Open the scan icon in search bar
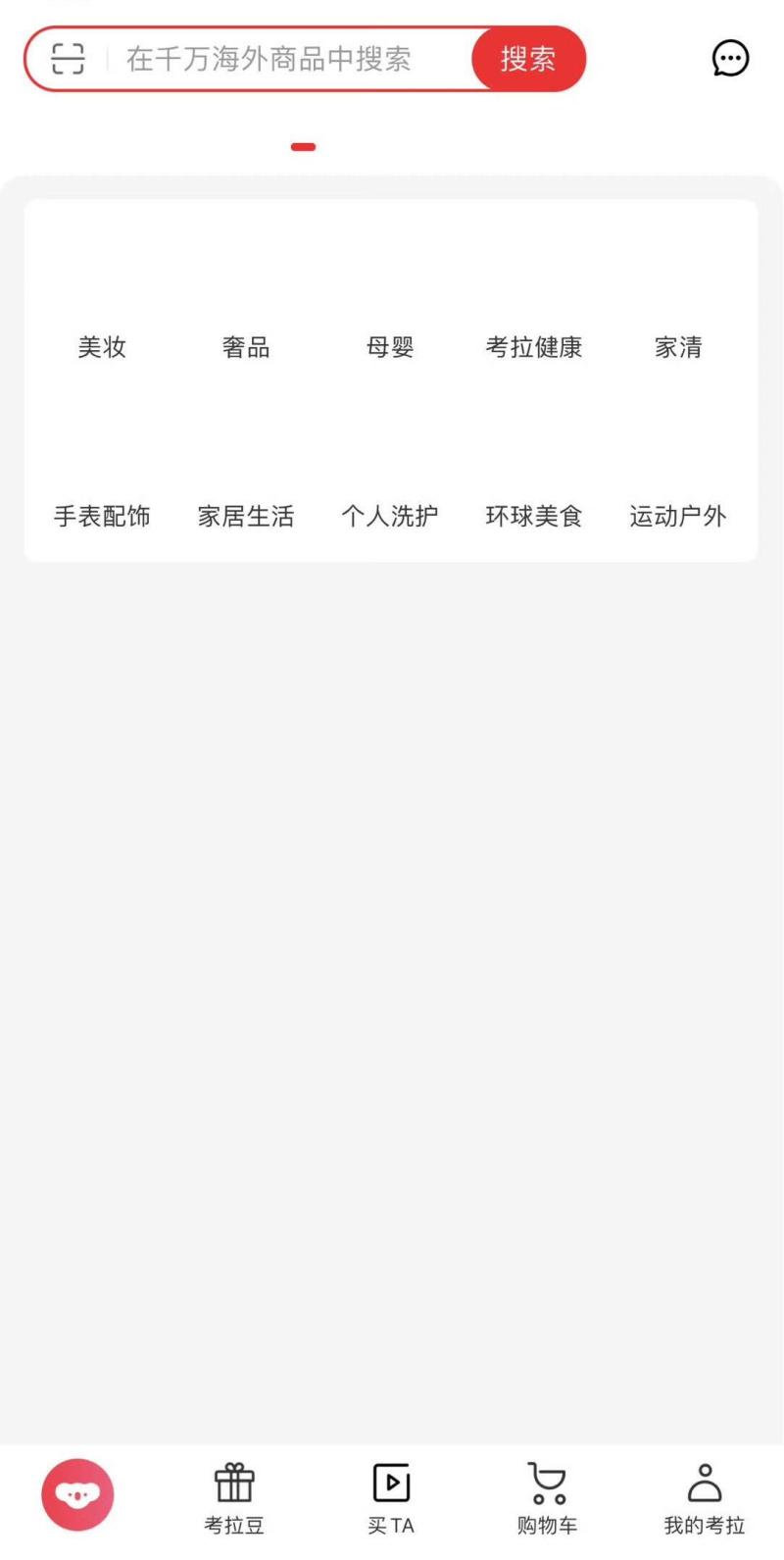Image resolution: width=784 pixels, height=1560 pixels. [68, 59]
